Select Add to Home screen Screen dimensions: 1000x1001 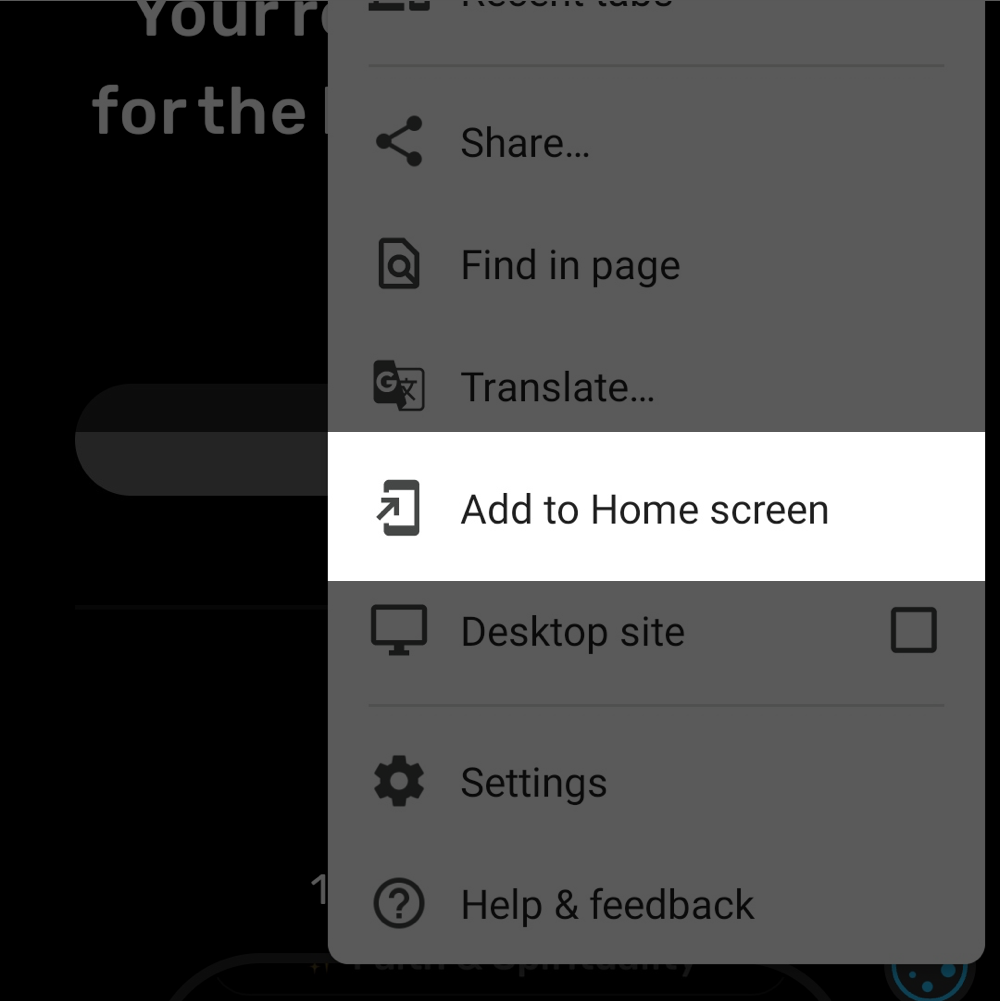(644, 510)
